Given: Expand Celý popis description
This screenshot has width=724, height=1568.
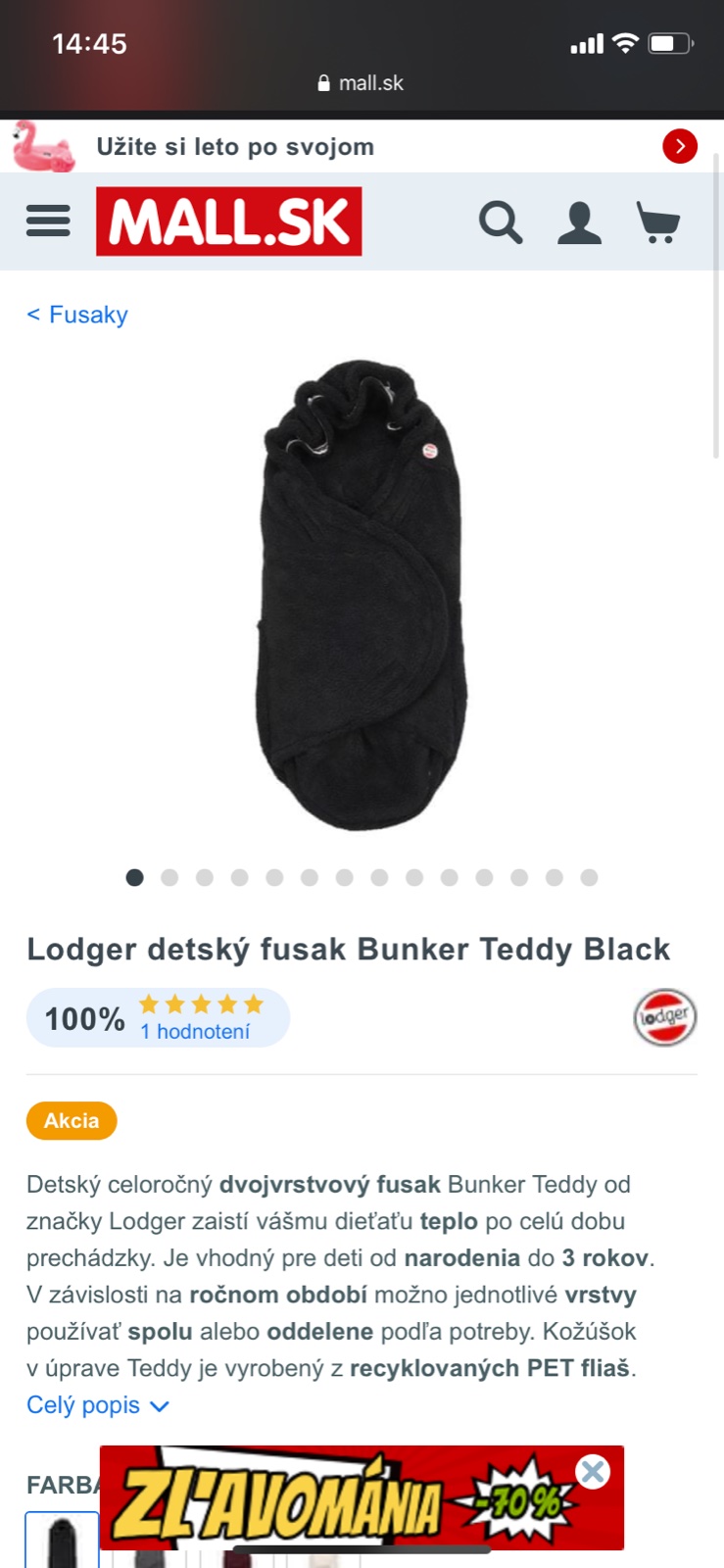Looking at the screenshot, I should pos(98,1405).
